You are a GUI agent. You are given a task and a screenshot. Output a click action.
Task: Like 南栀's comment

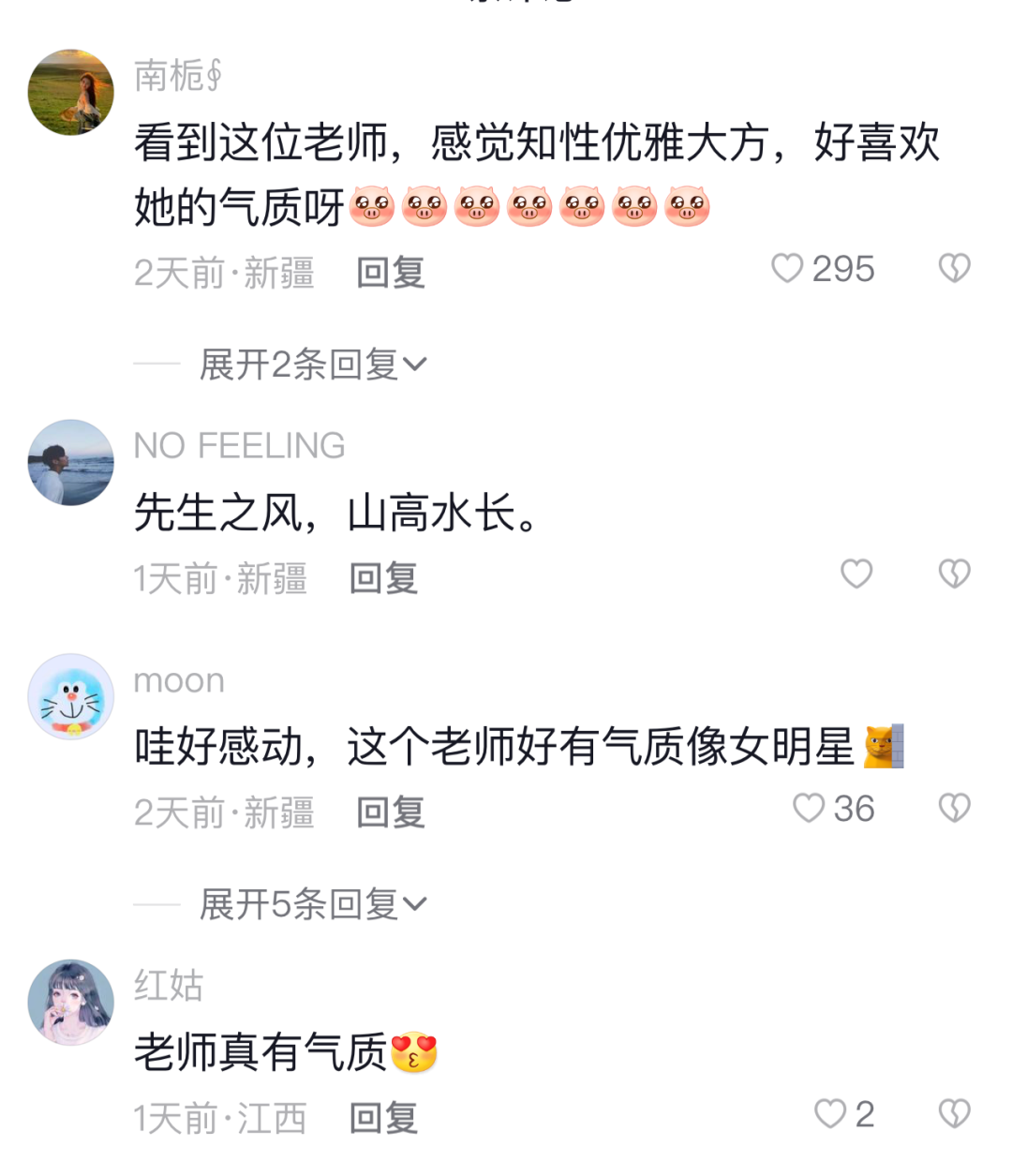787,269
